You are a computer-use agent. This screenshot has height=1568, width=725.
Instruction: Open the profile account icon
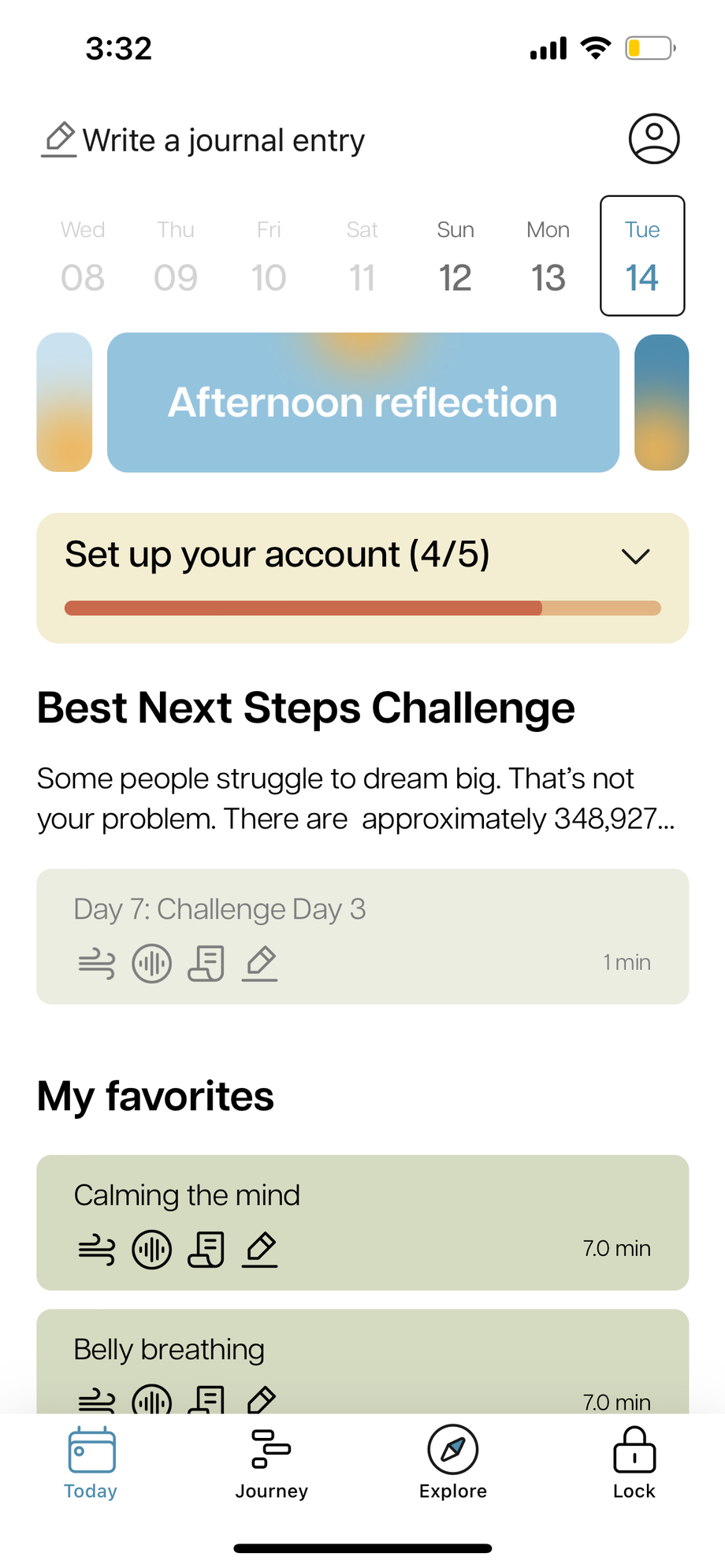(x=653, y=139)
